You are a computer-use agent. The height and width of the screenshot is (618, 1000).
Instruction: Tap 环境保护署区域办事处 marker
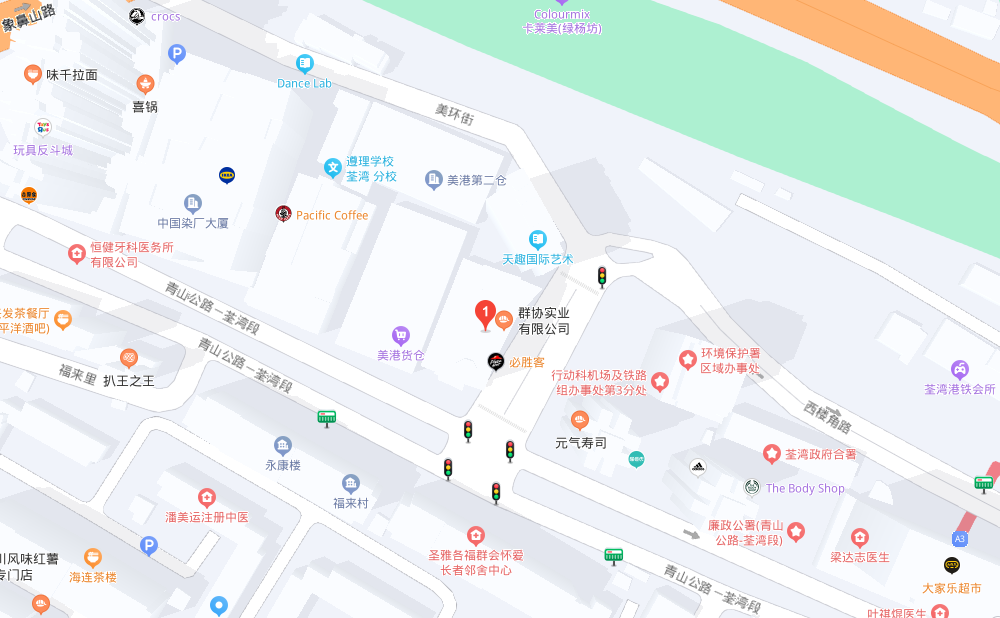(x=687, y=358)
